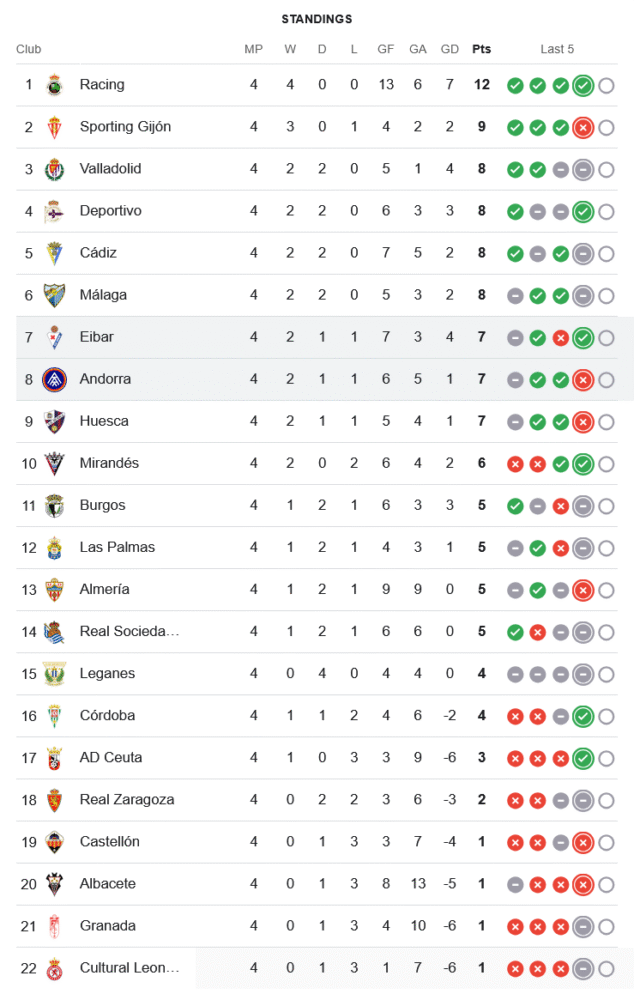Select the highlighted Andorra row
634x1000 pixels.
click(x=105, y=379)
